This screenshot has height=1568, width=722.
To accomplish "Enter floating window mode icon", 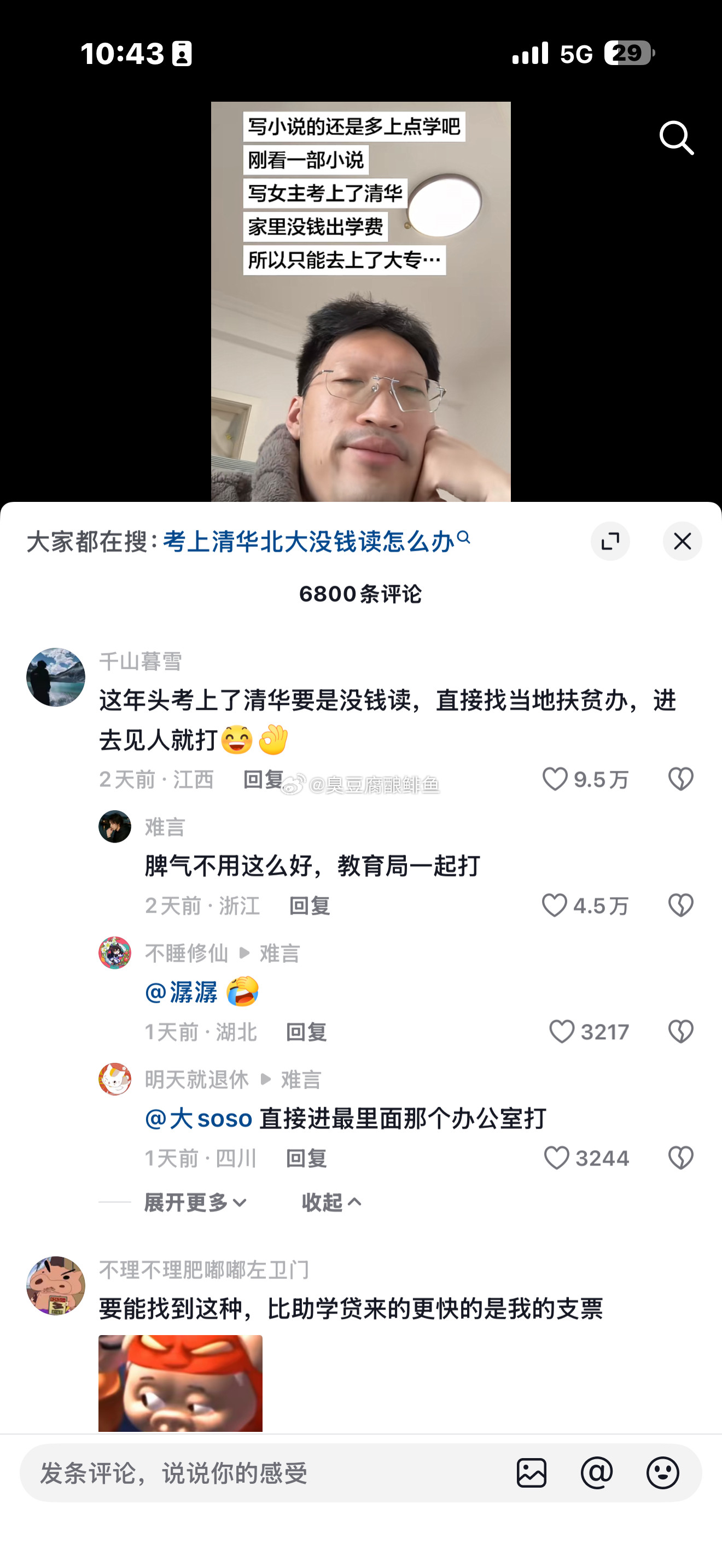I will (x=611, y=541).
